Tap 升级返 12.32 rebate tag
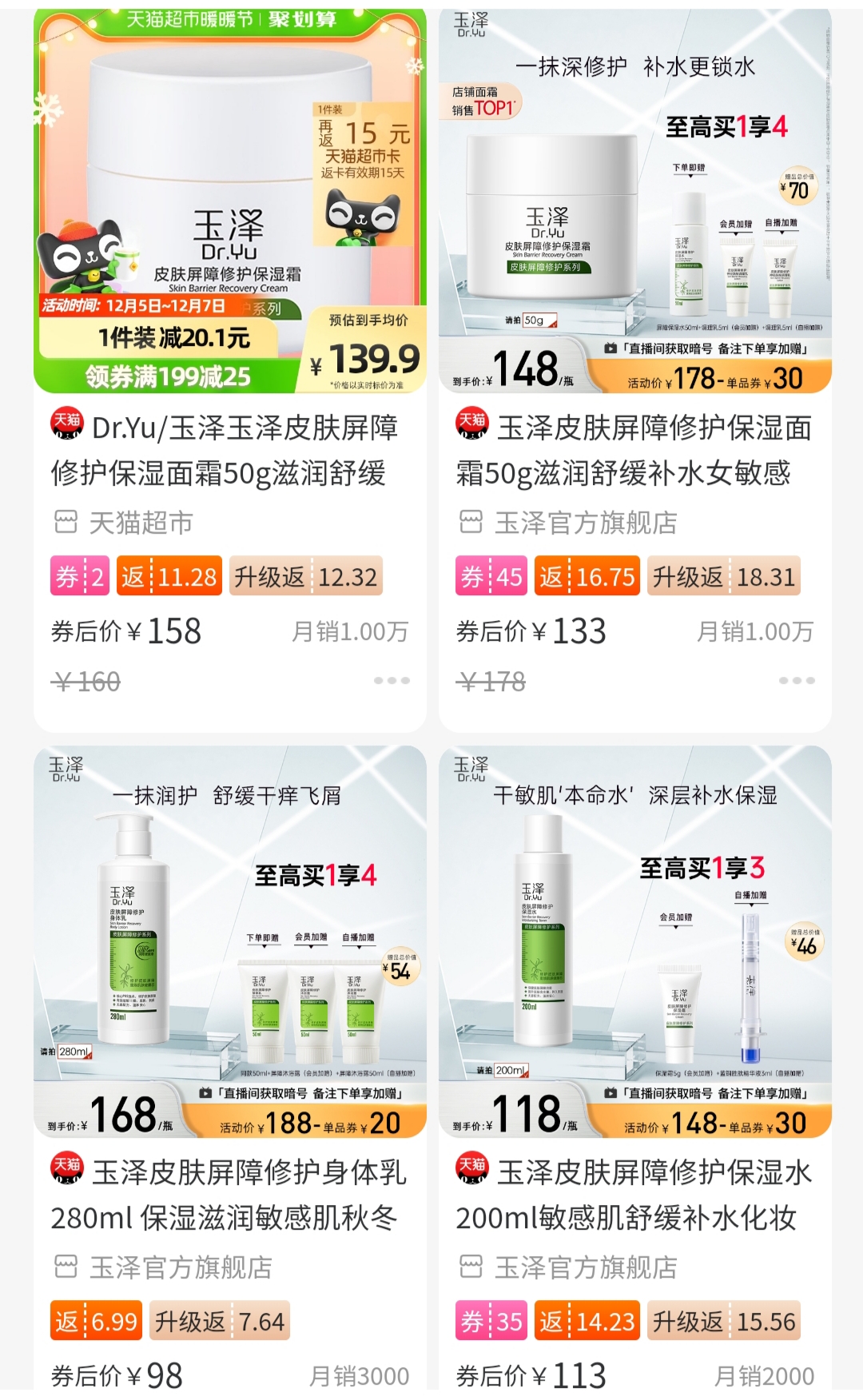Image resolution: width=863 pixels, height=1400 pixels. point(306,576)
